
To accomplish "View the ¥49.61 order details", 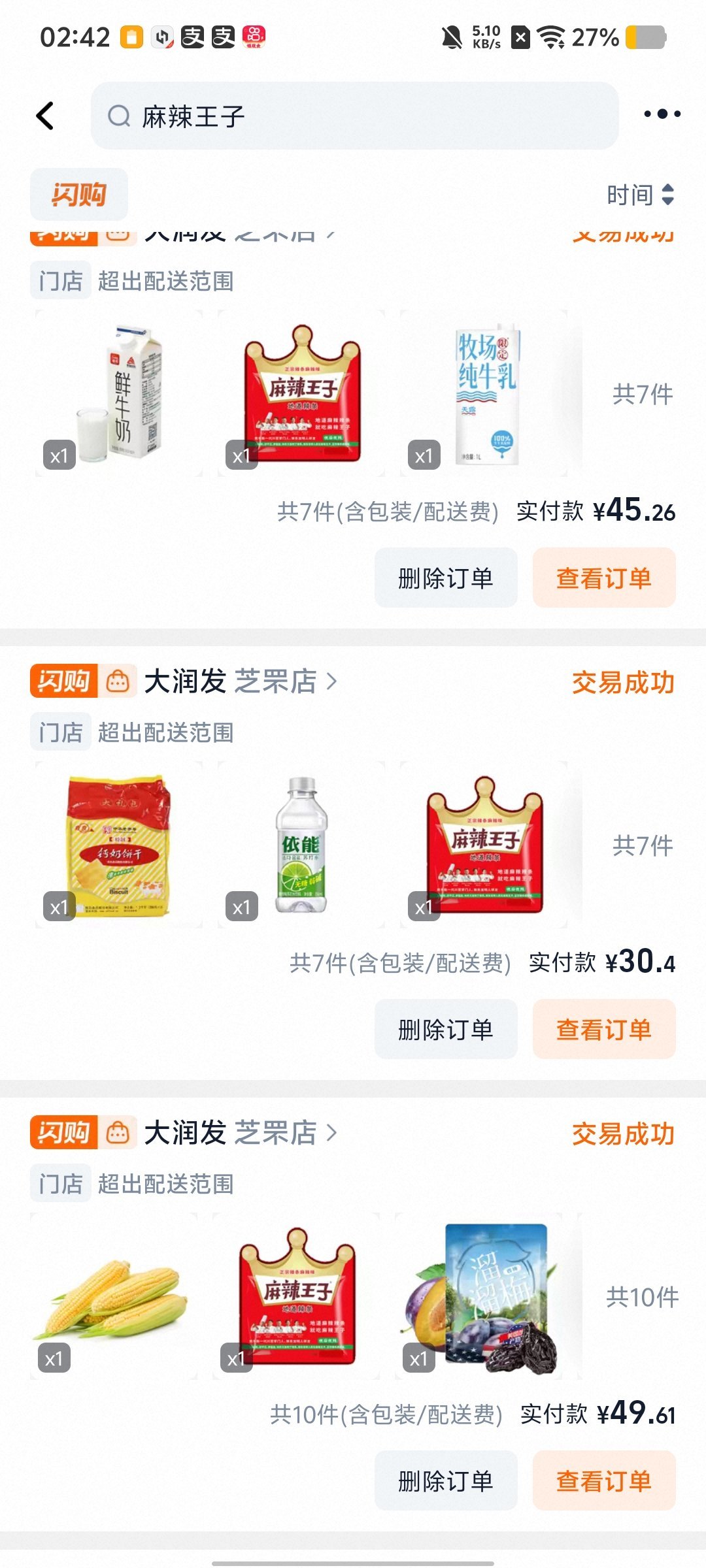I will pos(604,1481).
